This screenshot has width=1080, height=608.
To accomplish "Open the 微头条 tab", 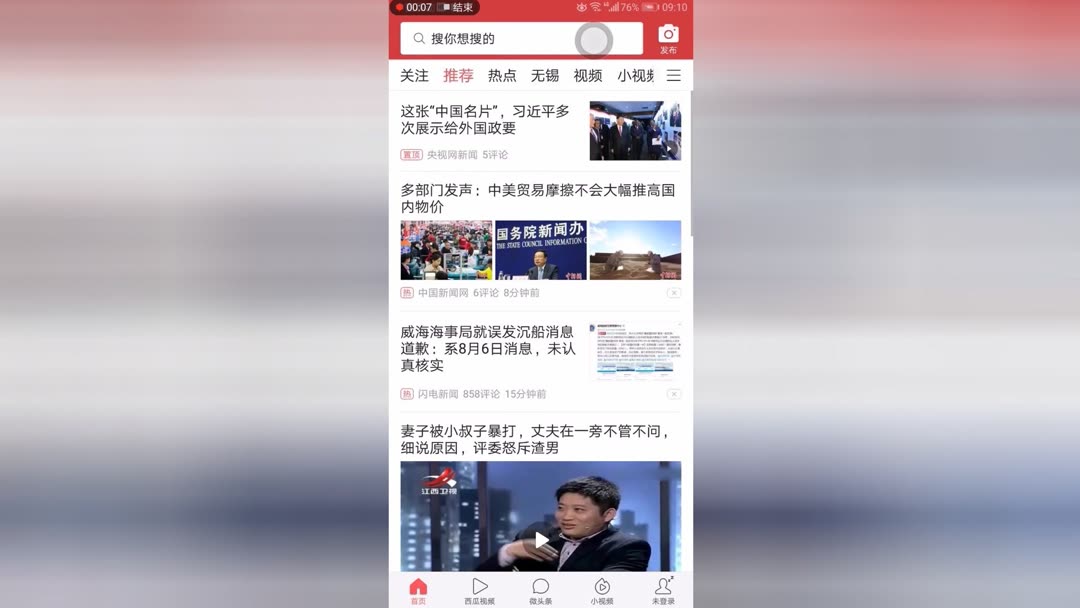I will pyautogui.click(x=540, y=591).
